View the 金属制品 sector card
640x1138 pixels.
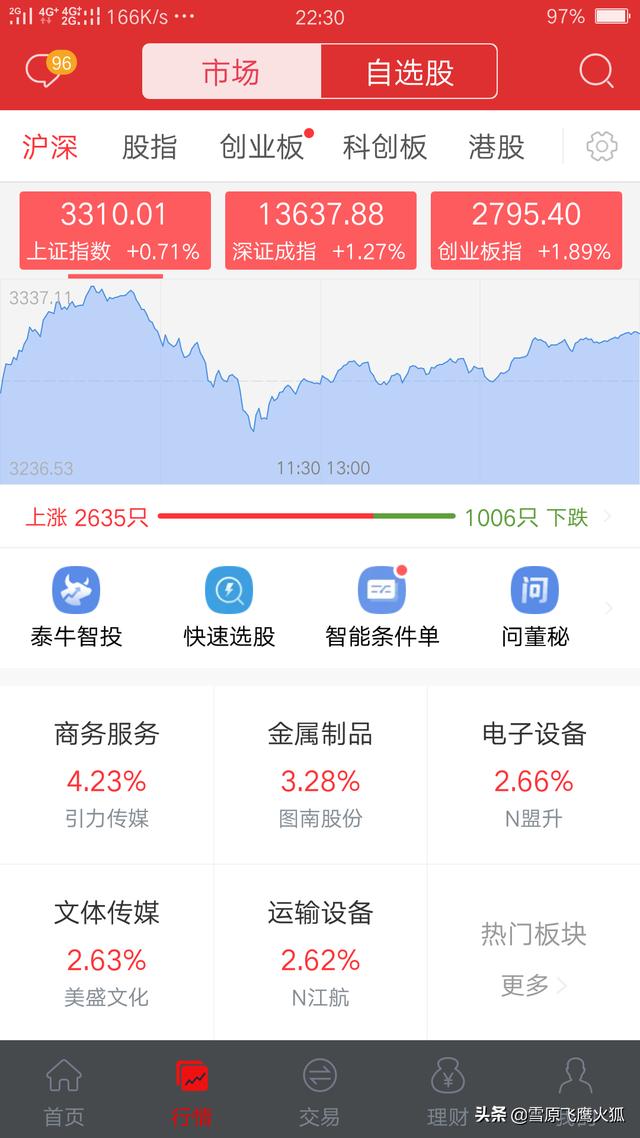(x=320, y=776)
